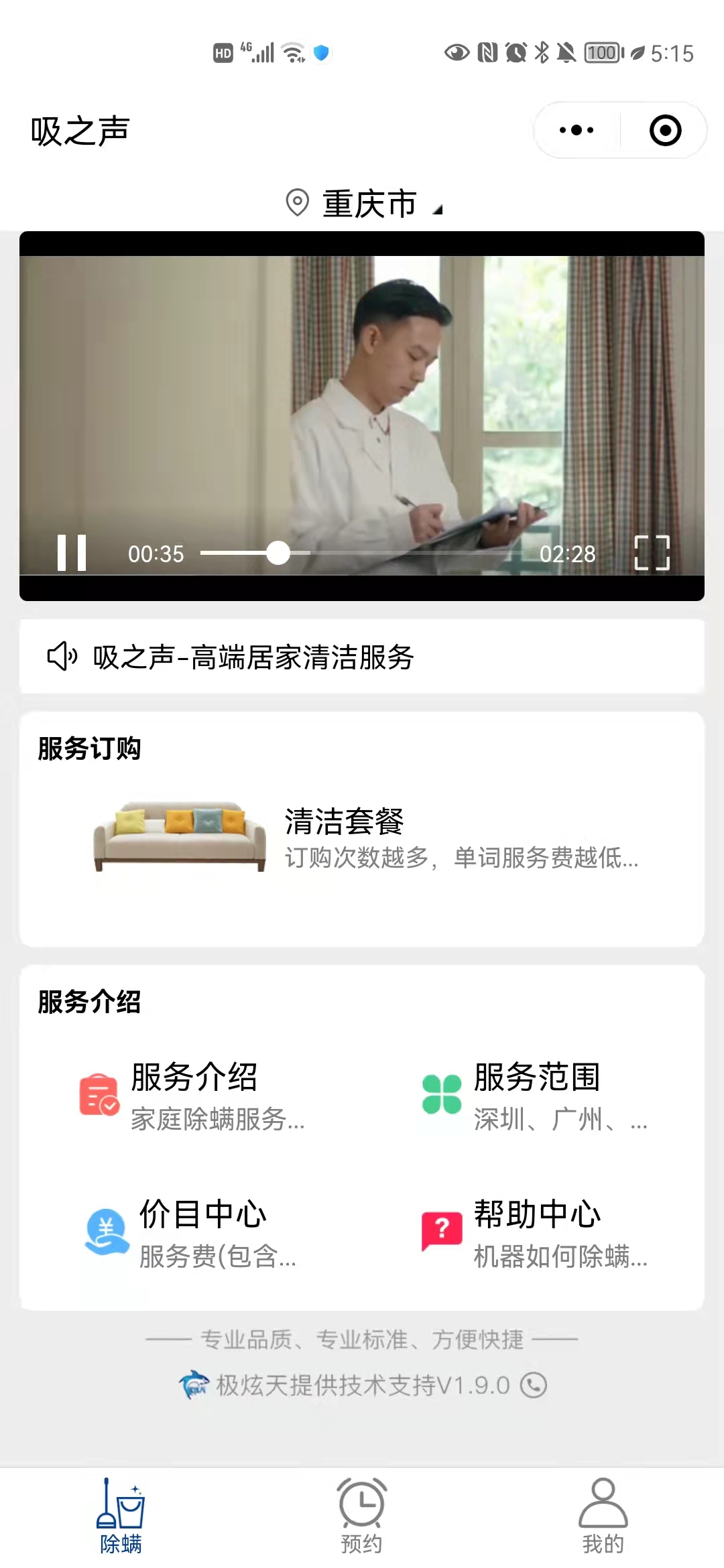
Task: Close the mini program via circle icon
Action: coord(665,130)
